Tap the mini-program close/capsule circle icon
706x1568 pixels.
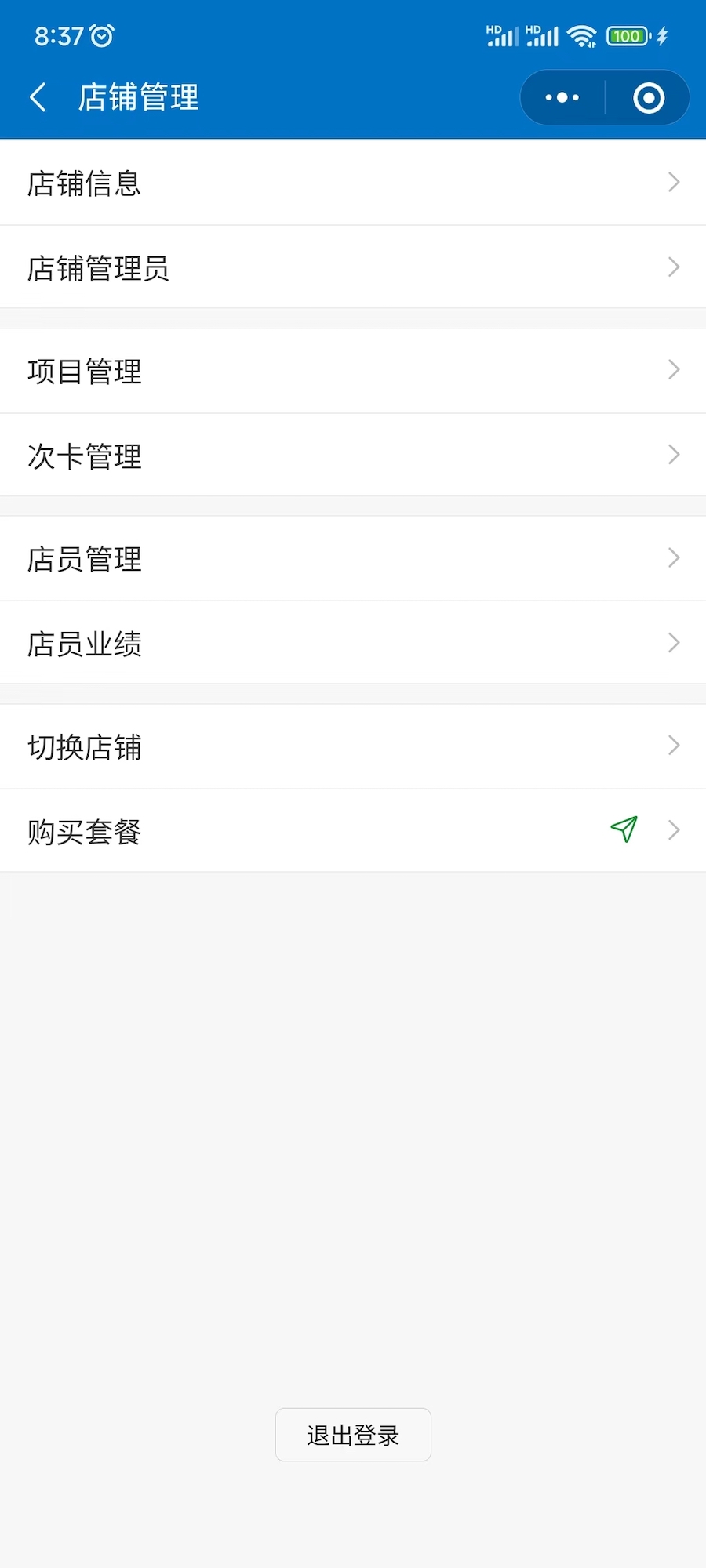[648, 96]
